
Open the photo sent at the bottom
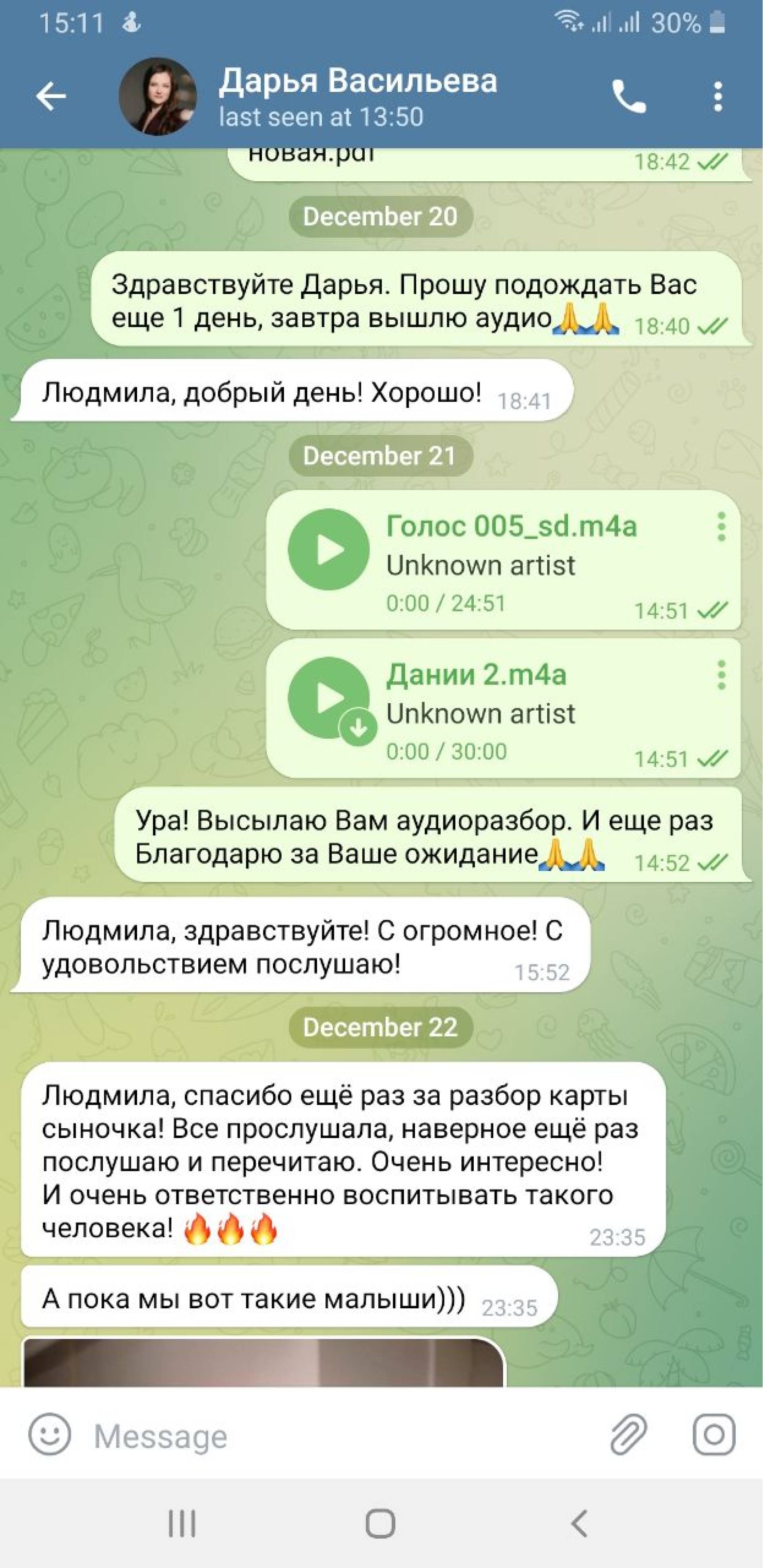[x=263, y=1363]
